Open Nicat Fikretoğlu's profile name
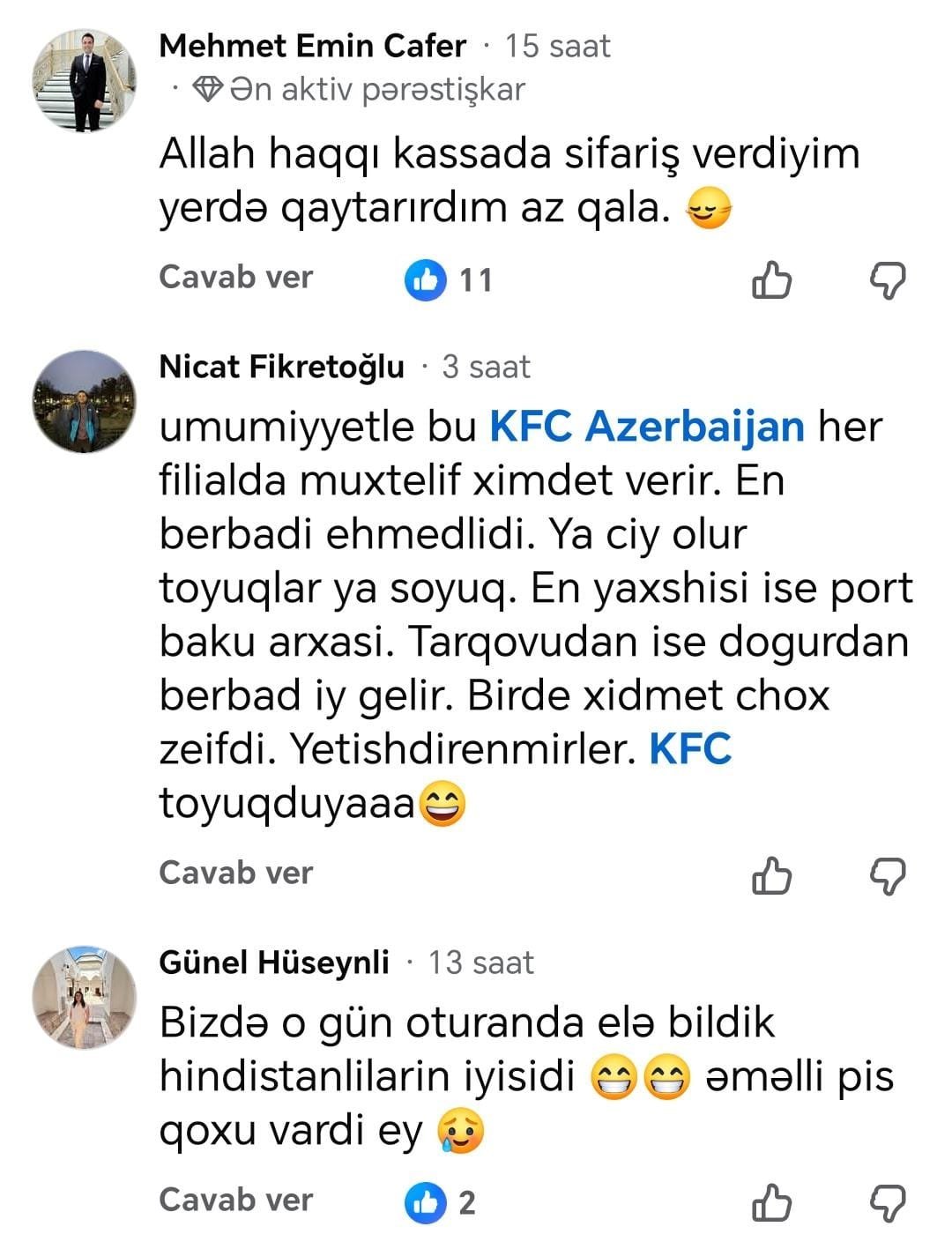The height and width of the screenshot is (1249, 952). coord(281,366)
